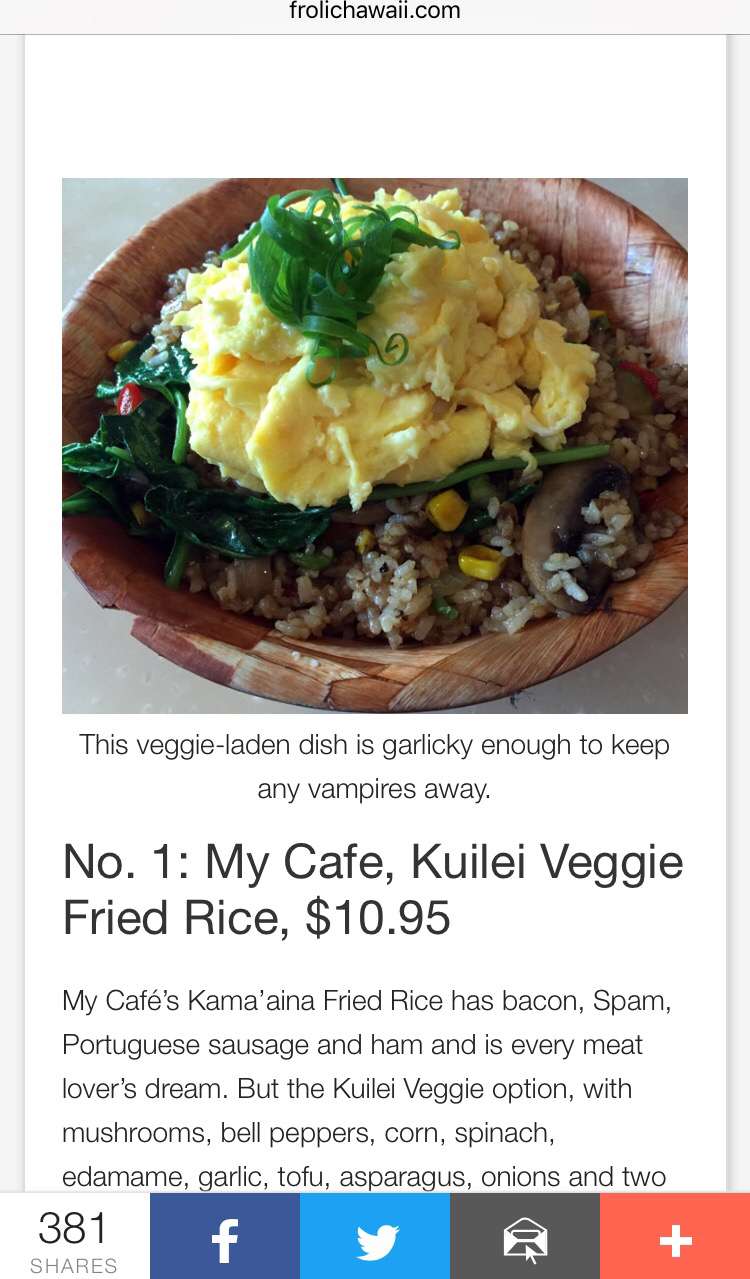Share this article on Twitter

pyautogui.click(x=375, y=1238)
